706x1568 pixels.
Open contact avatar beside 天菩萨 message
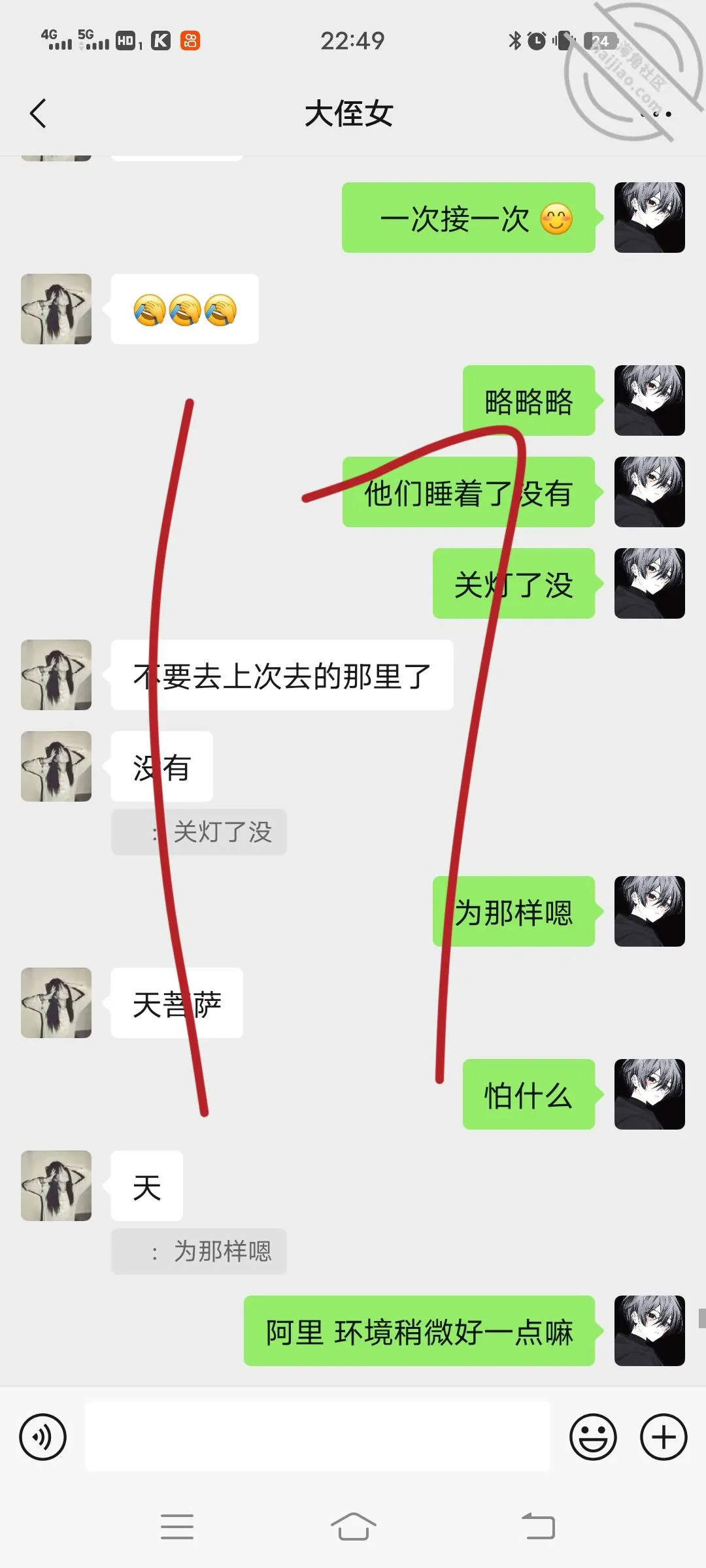click(x=56, y=1003)
